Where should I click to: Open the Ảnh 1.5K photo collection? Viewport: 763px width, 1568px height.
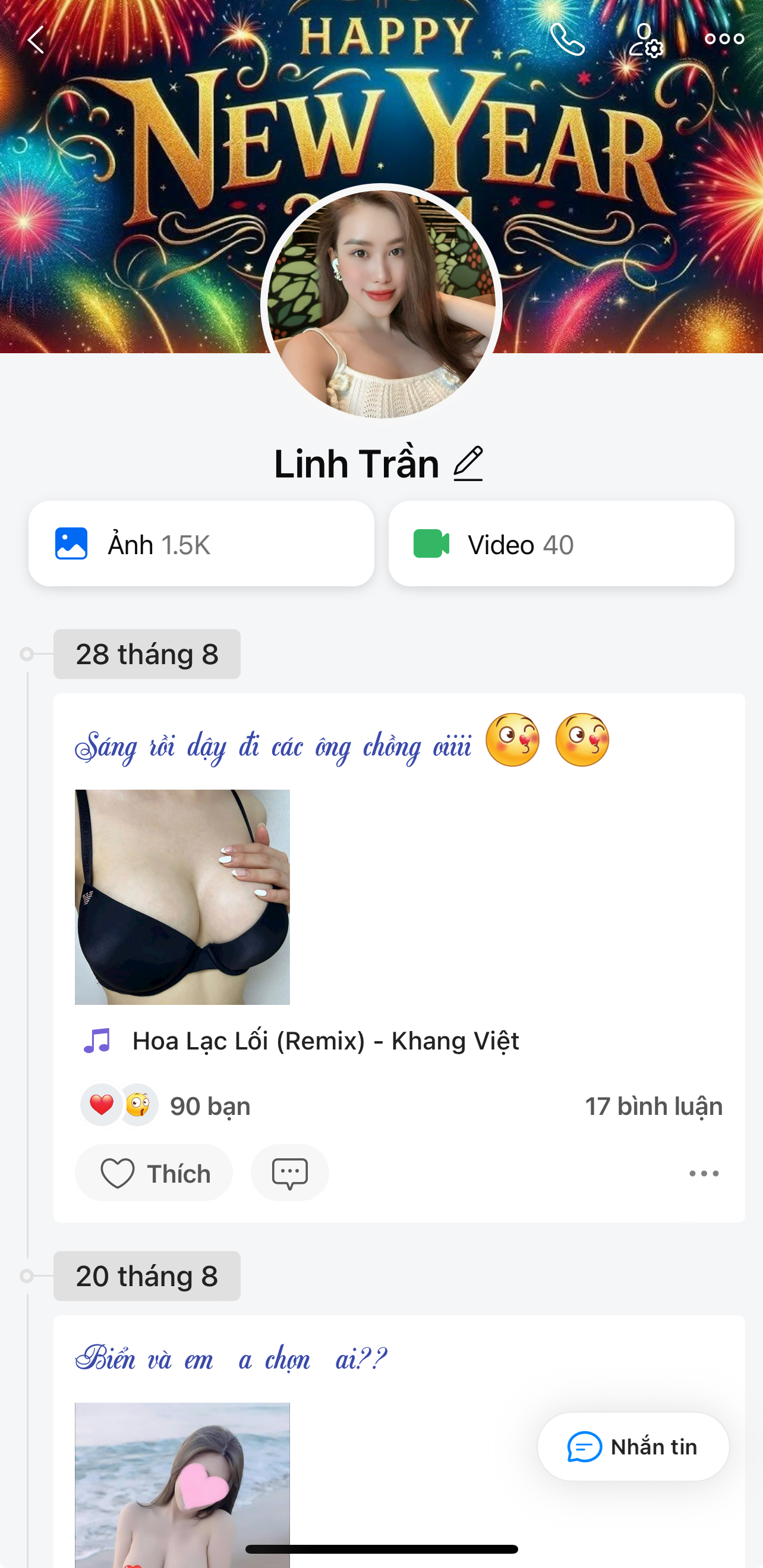click(x=201, y=544)
